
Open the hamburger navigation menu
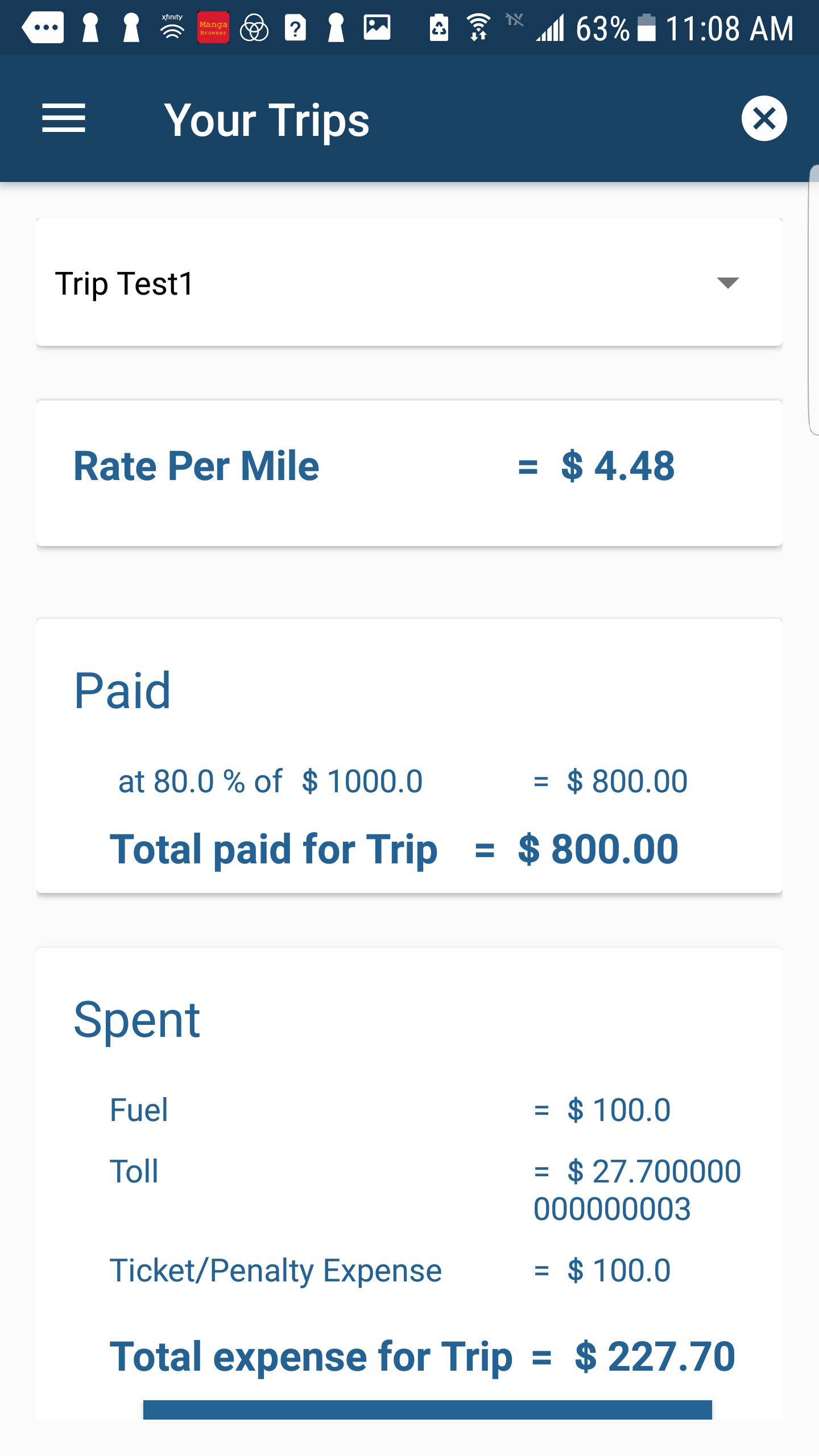64,118
